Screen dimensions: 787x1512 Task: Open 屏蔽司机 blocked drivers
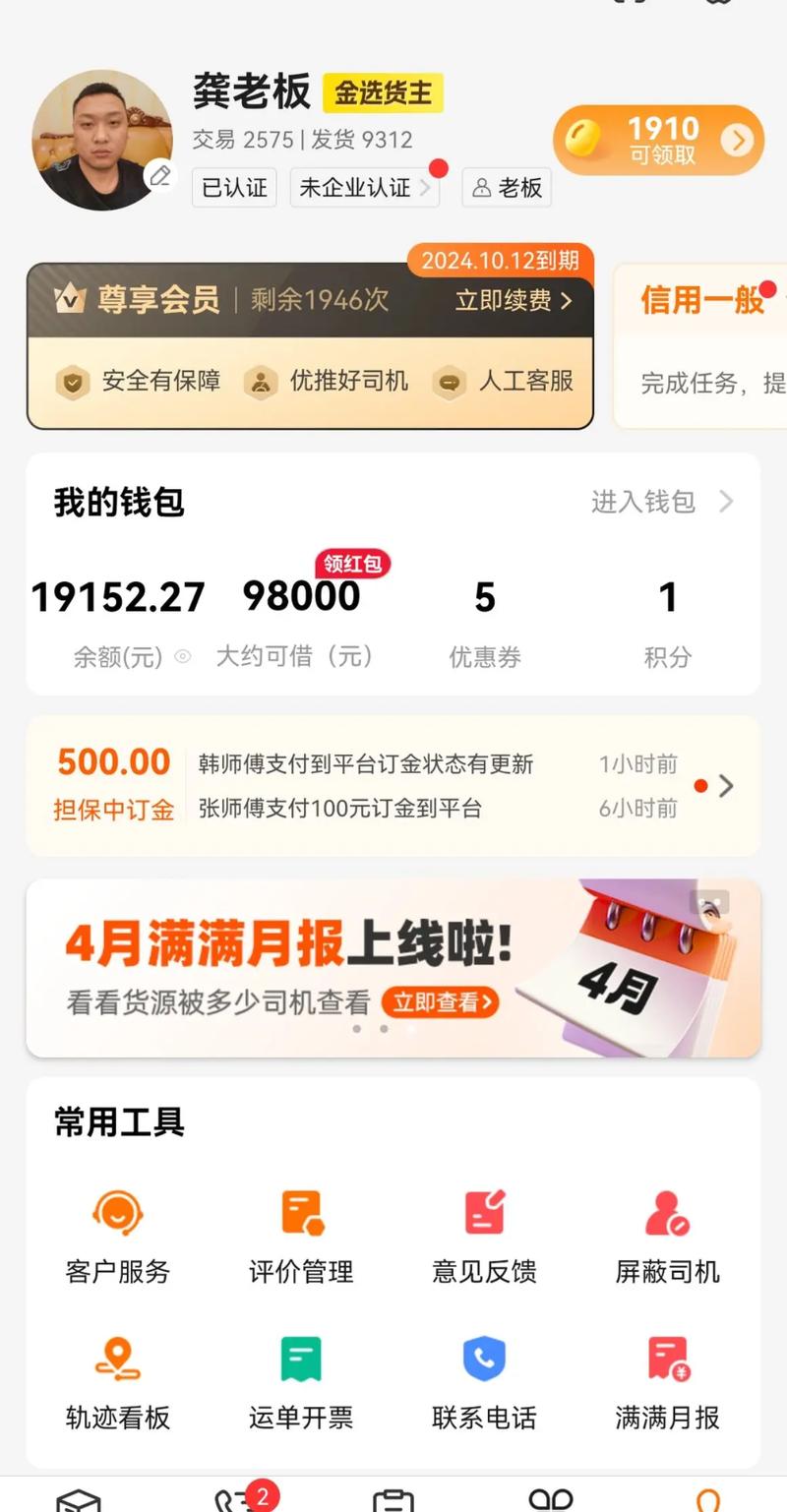tap(667, 1236)
